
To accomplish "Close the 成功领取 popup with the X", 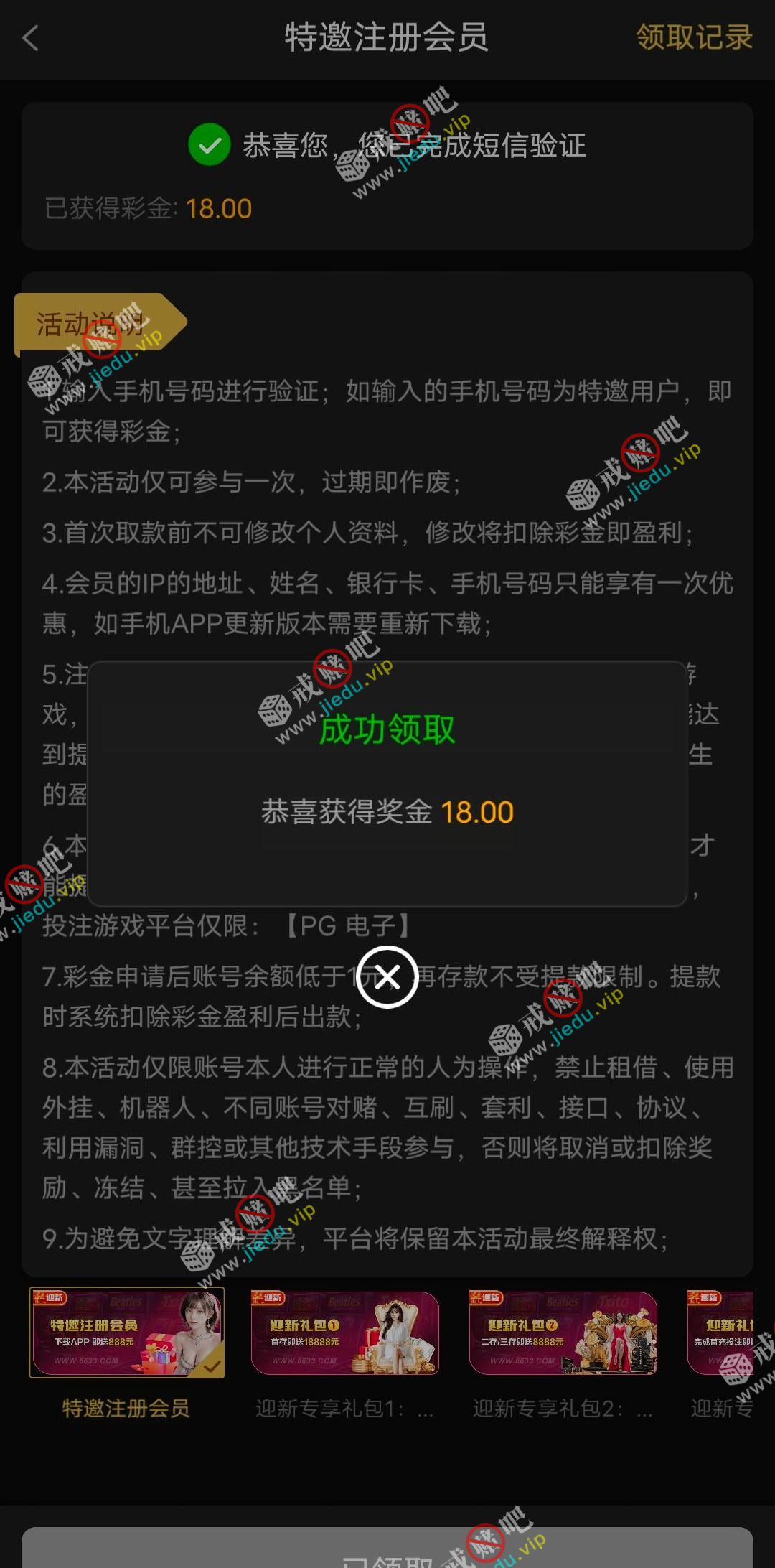I will 387,977.
